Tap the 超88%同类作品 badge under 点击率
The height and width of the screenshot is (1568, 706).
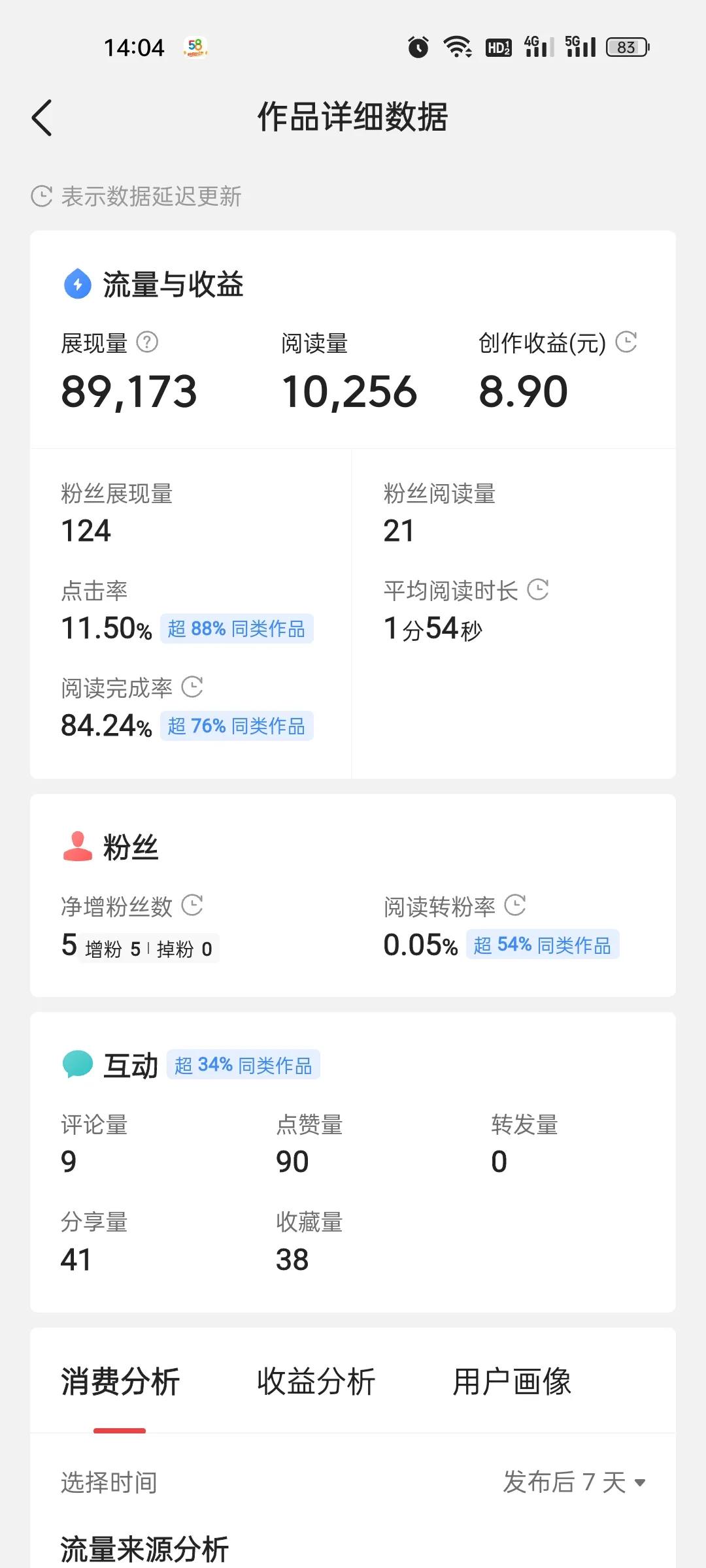pyautogui.click(x=237, y=629)
